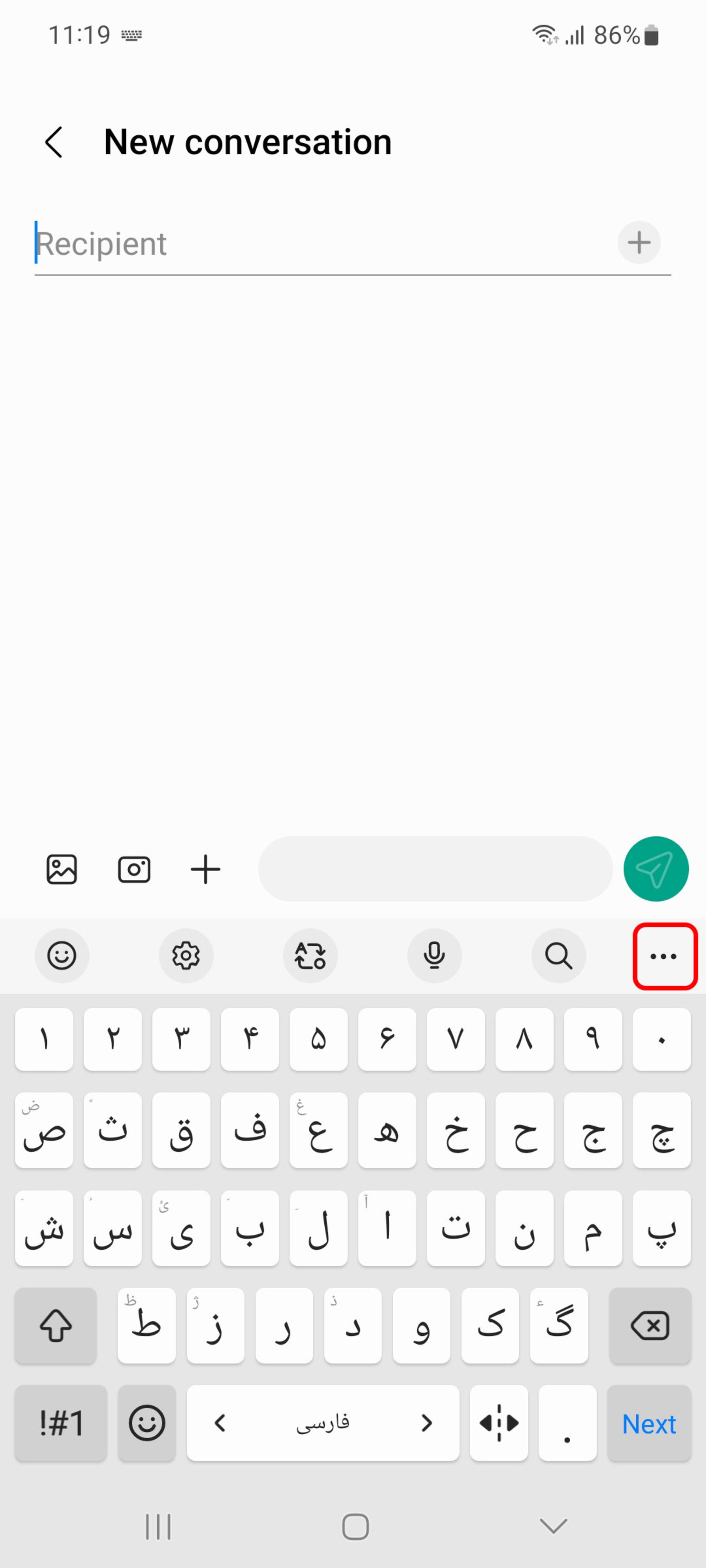Open more attachments plus icon
Viewport: 706px width, 1568px height.
(205, 869)
